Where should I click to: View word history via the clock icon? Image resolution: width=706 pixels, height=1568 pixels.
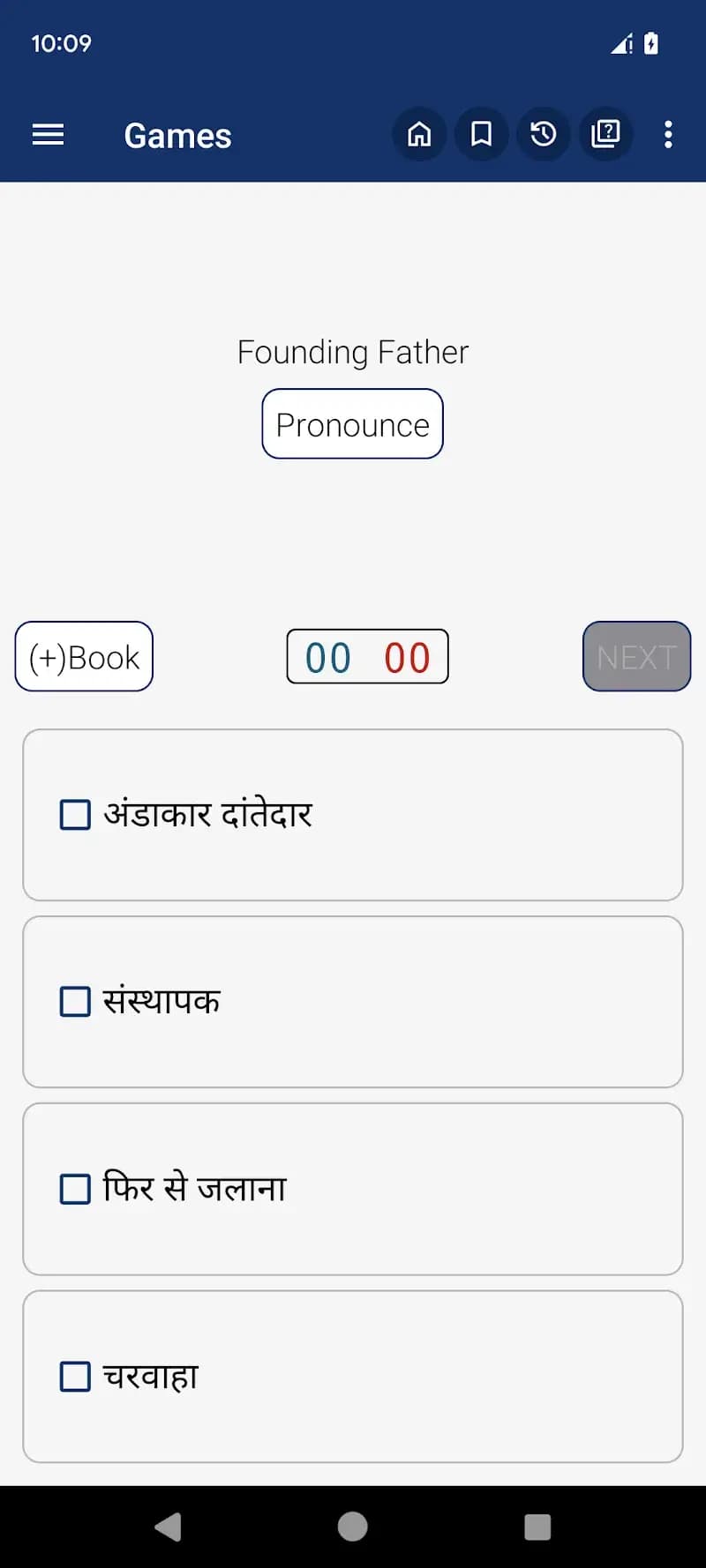click(x=544, y=134)
